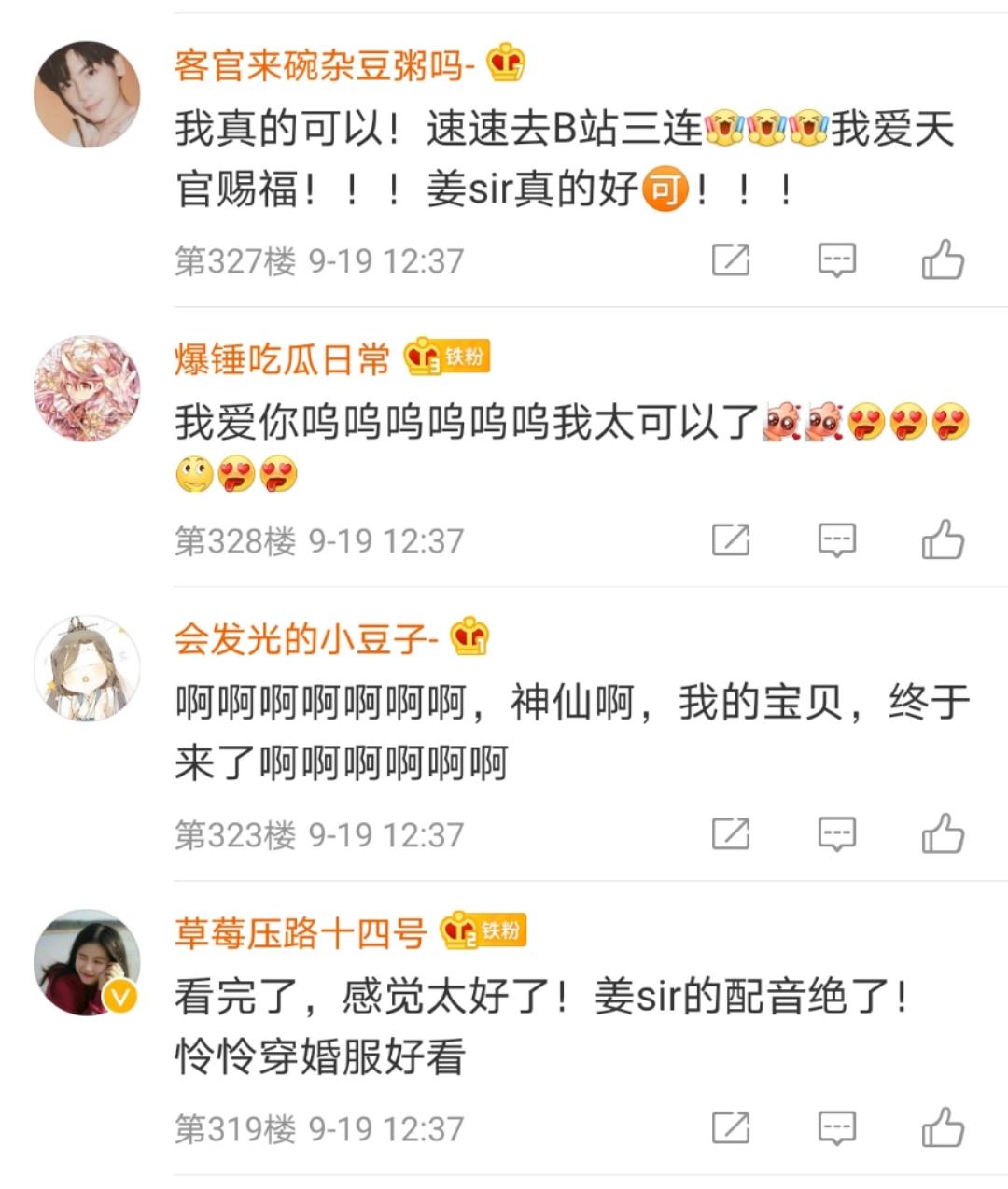Open profile of 草莓压路十四号
Viewport: 1008px width, 1189px height.
pyautogui.click(x=300, y=932)
